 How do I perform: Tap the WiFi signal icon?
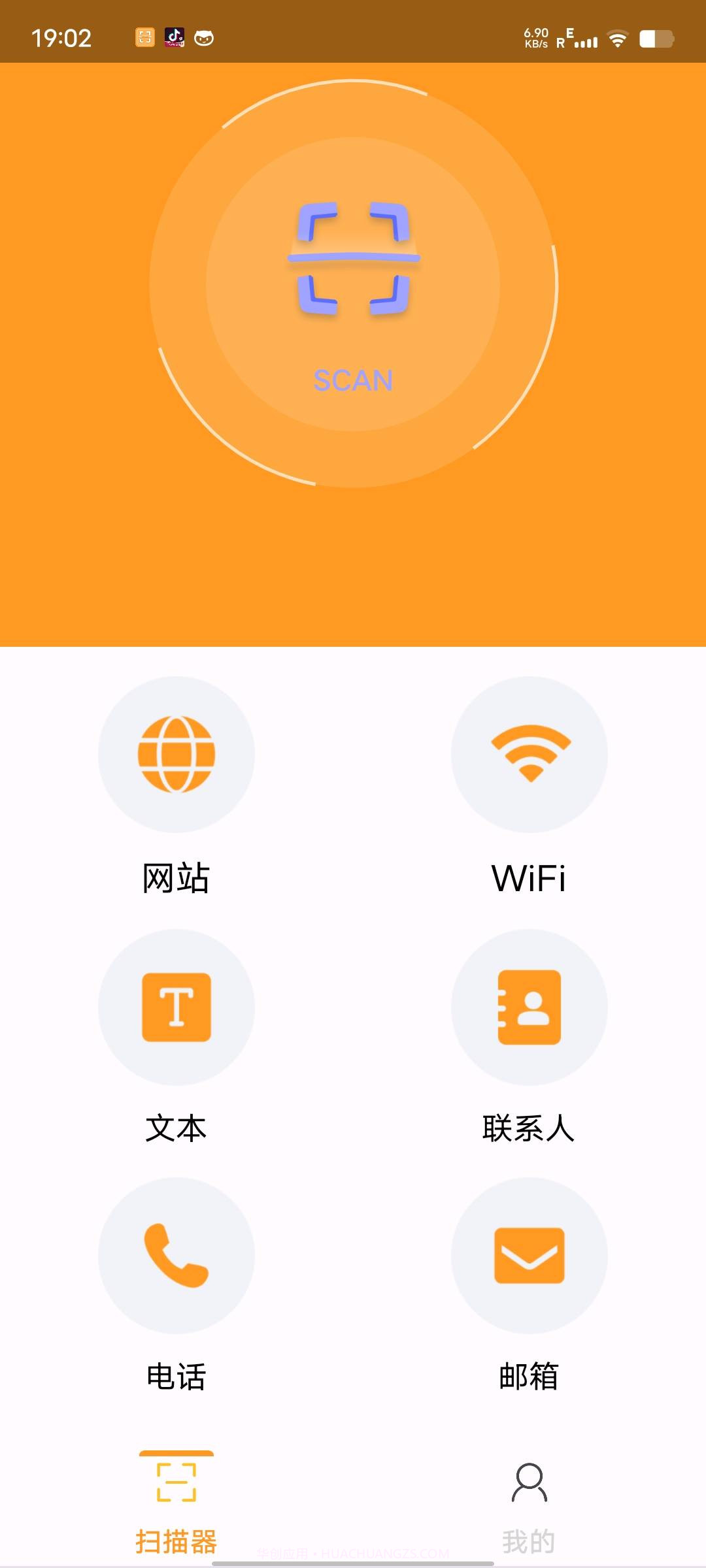click(531, 755)
